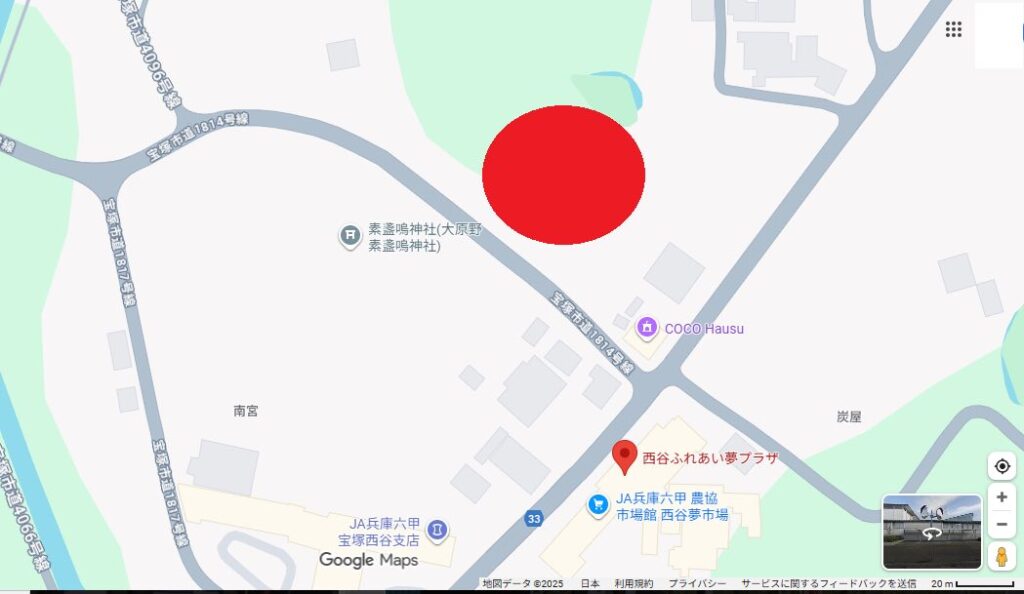This screenshot has width=1024, height=594.
Task: Send feedback via サービスに関するフィードバックを送信
Action: pos(828,584)
